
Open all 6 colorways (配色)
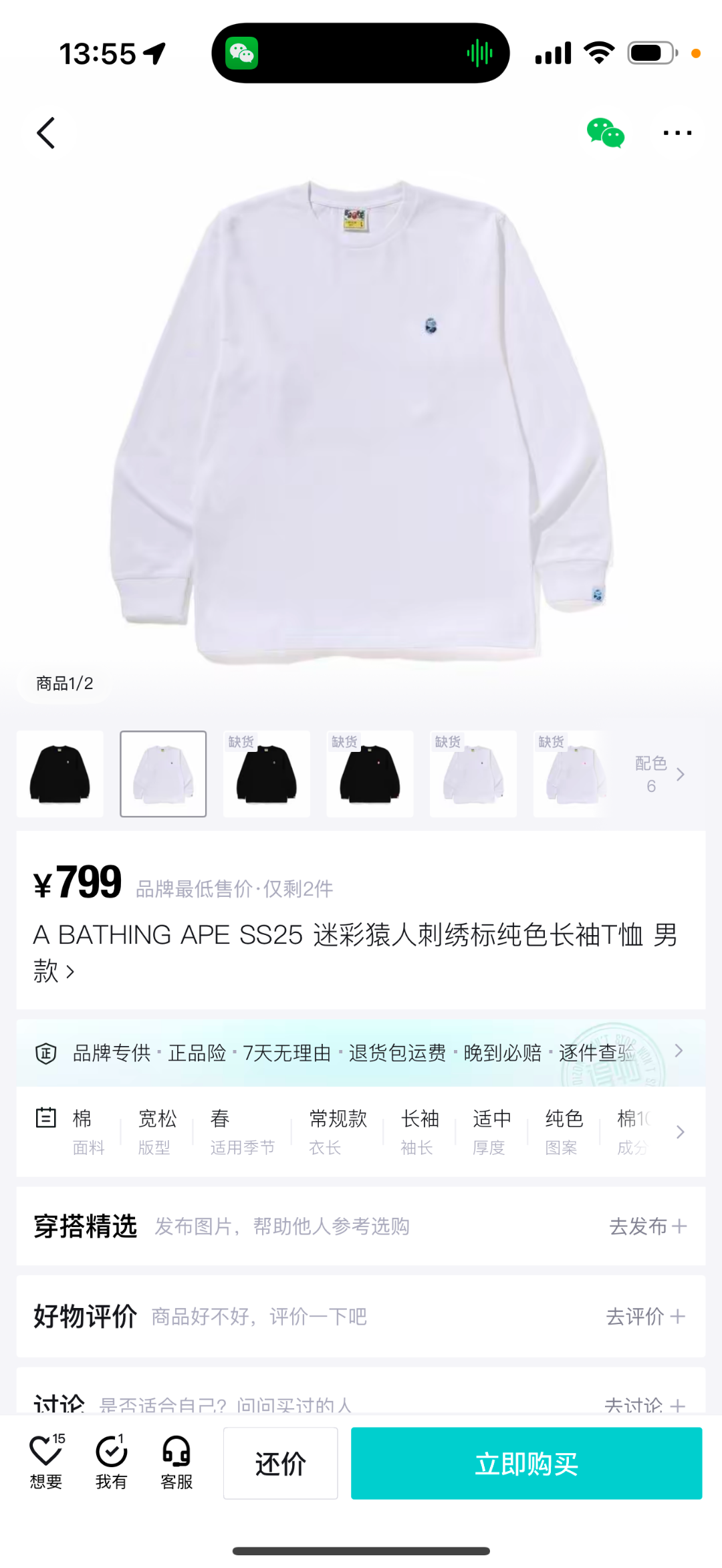[x=658, y=774]
